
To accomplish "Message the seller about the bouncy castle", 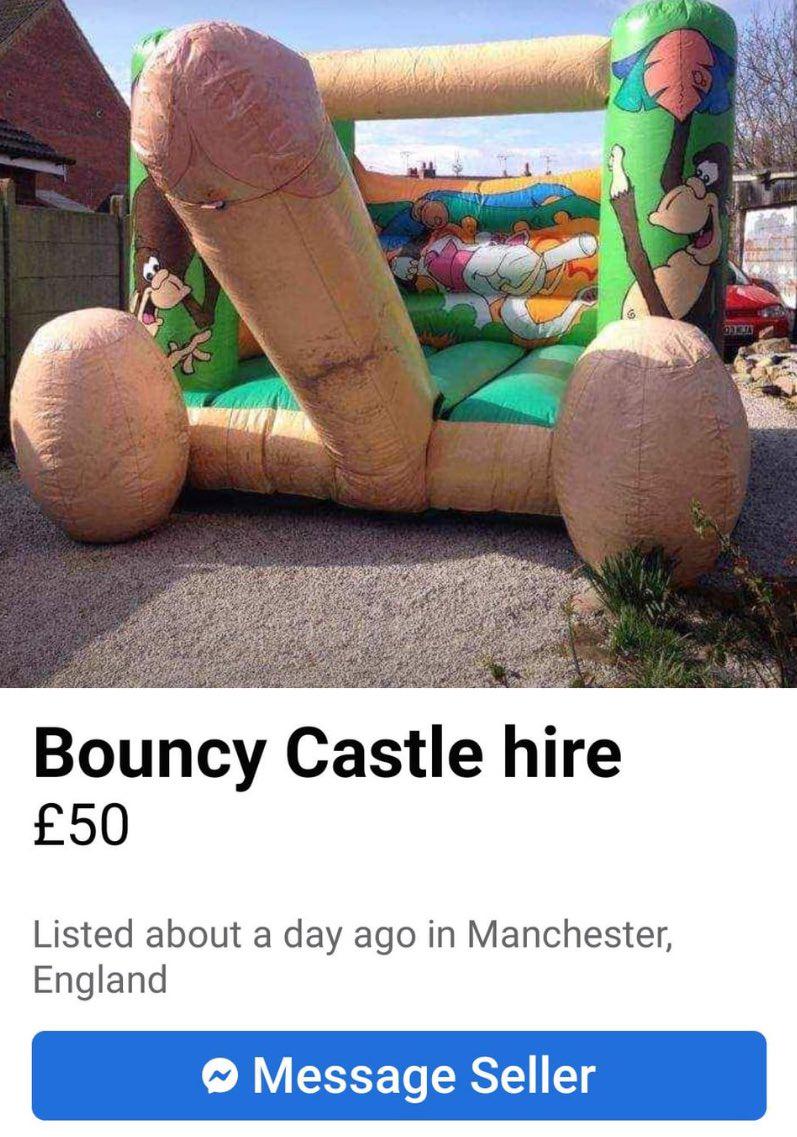I will point(399,1076).
